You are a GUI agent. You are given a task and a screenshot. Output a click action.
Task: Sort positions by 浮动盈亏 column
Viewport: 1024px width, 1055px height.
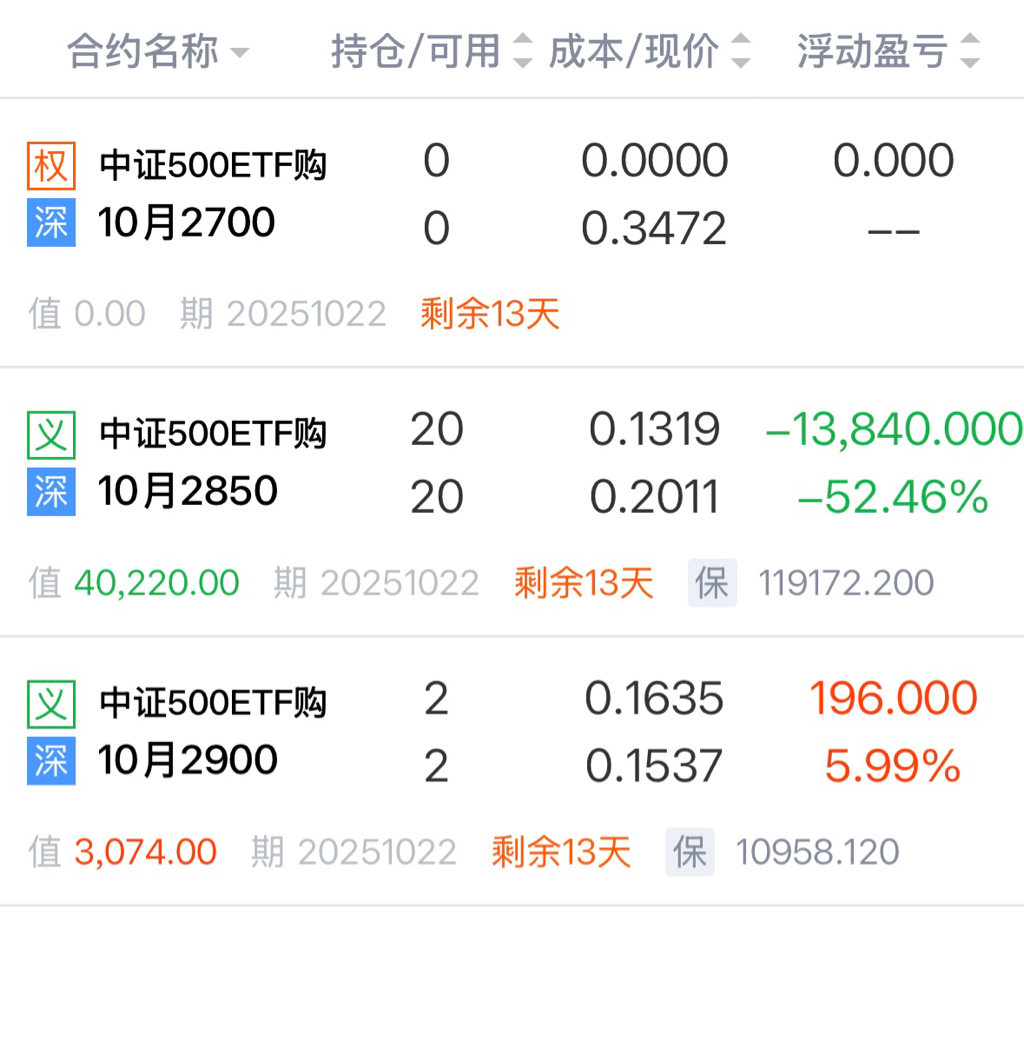(888, 51)
